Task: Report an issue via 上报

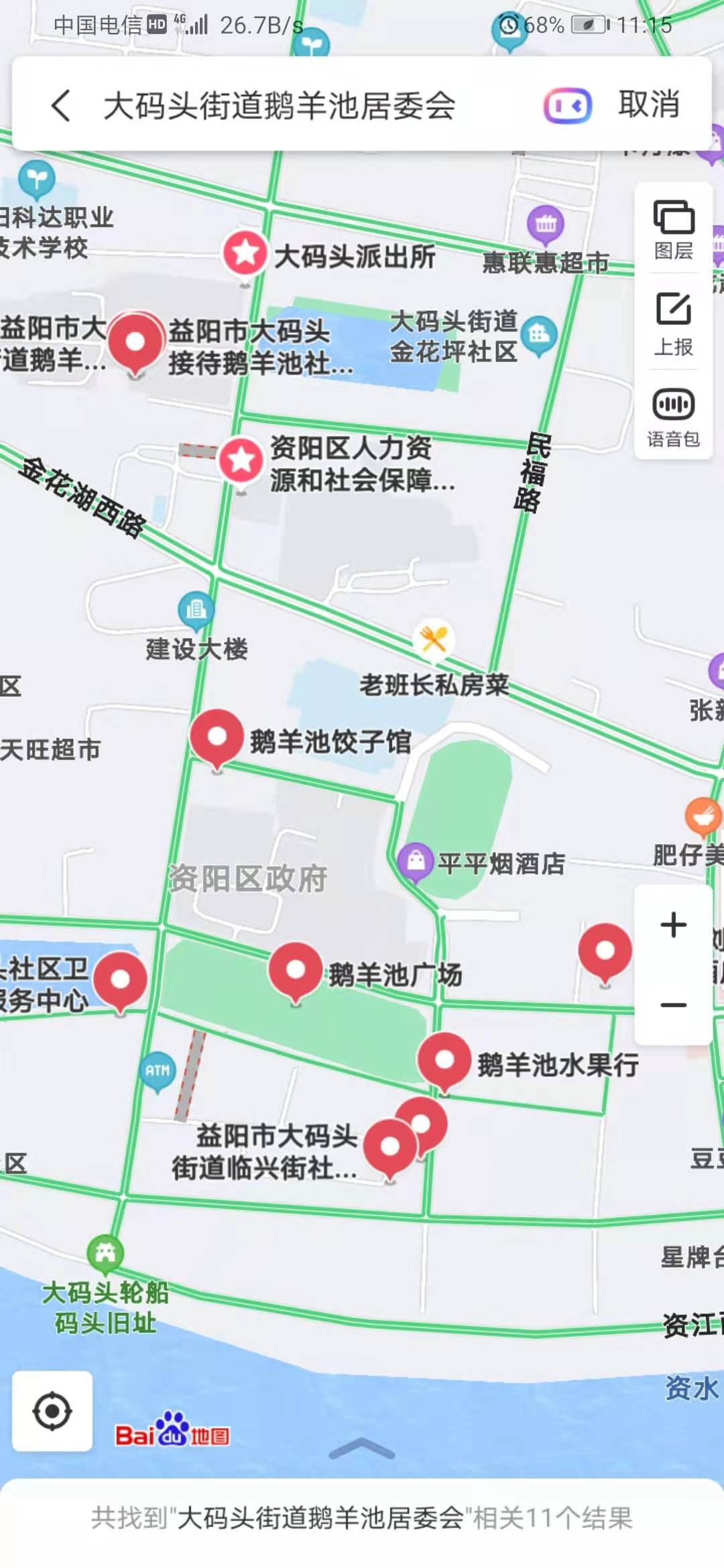Action: [x=673, y=324]
